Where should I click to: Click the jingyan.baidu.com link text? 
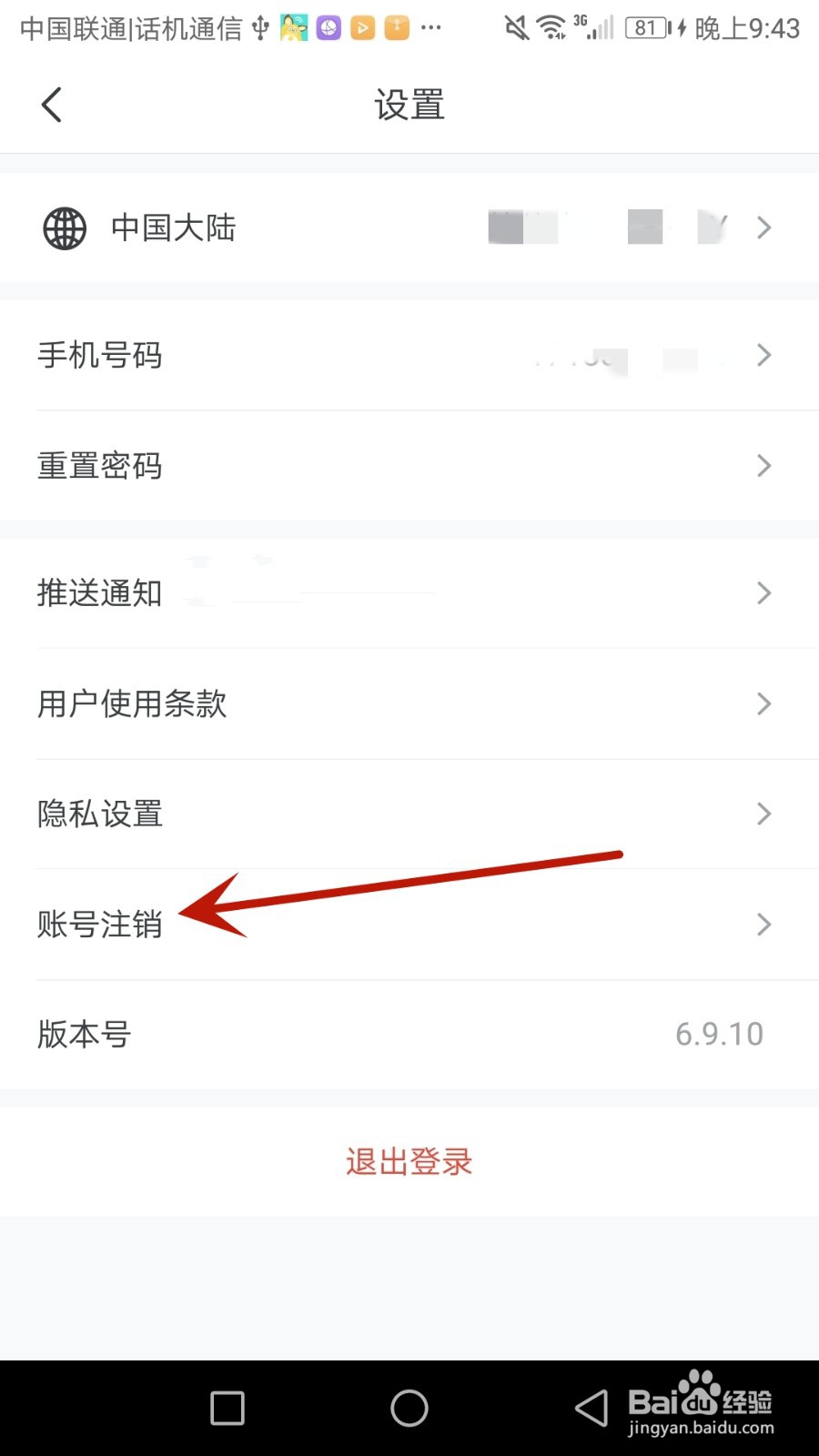(701, 1431)
